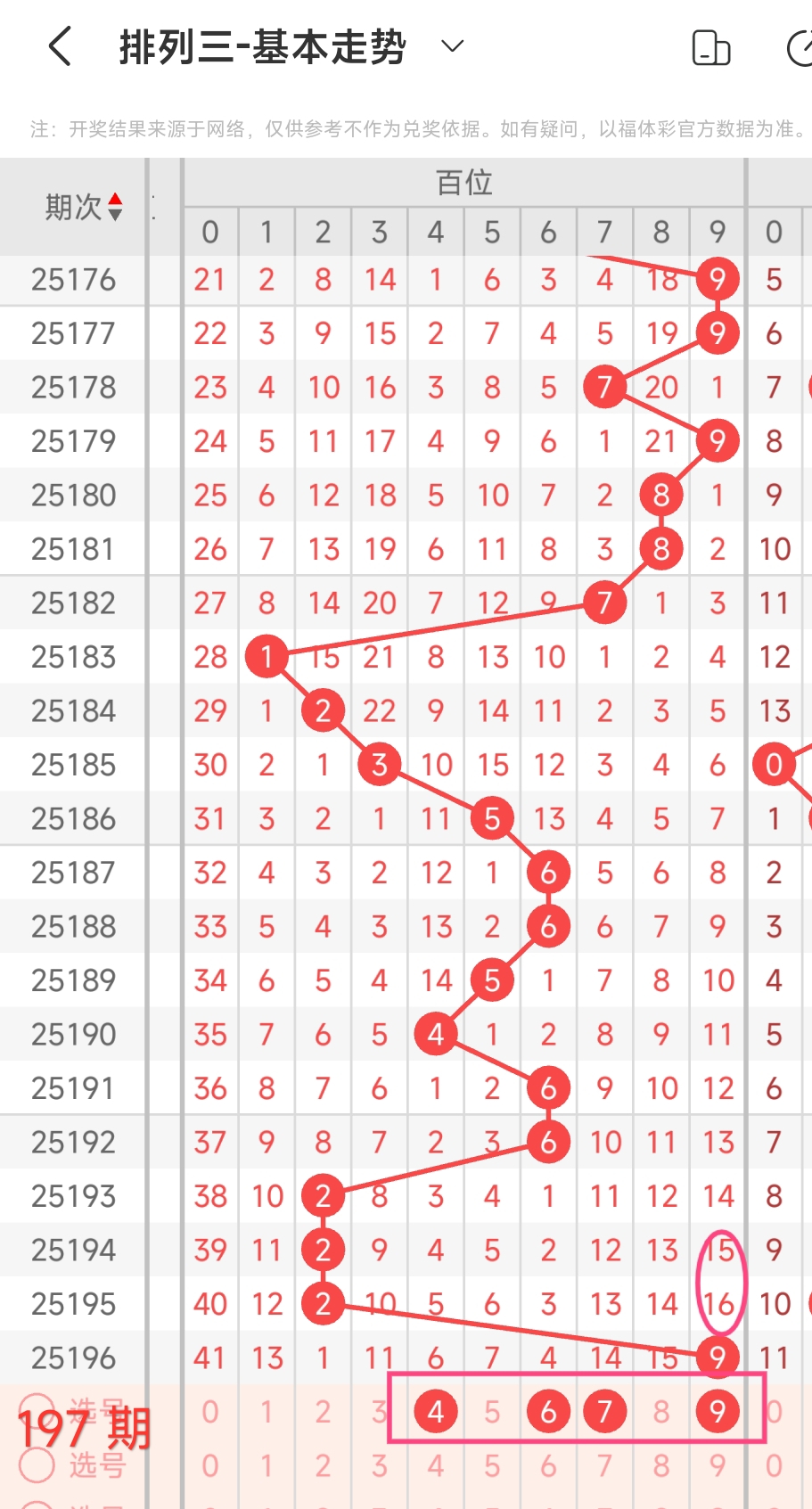Deselect red ball 6 in the 百位 selection row
This screenshot has width=812, height=1509.
click(548, 1411)
